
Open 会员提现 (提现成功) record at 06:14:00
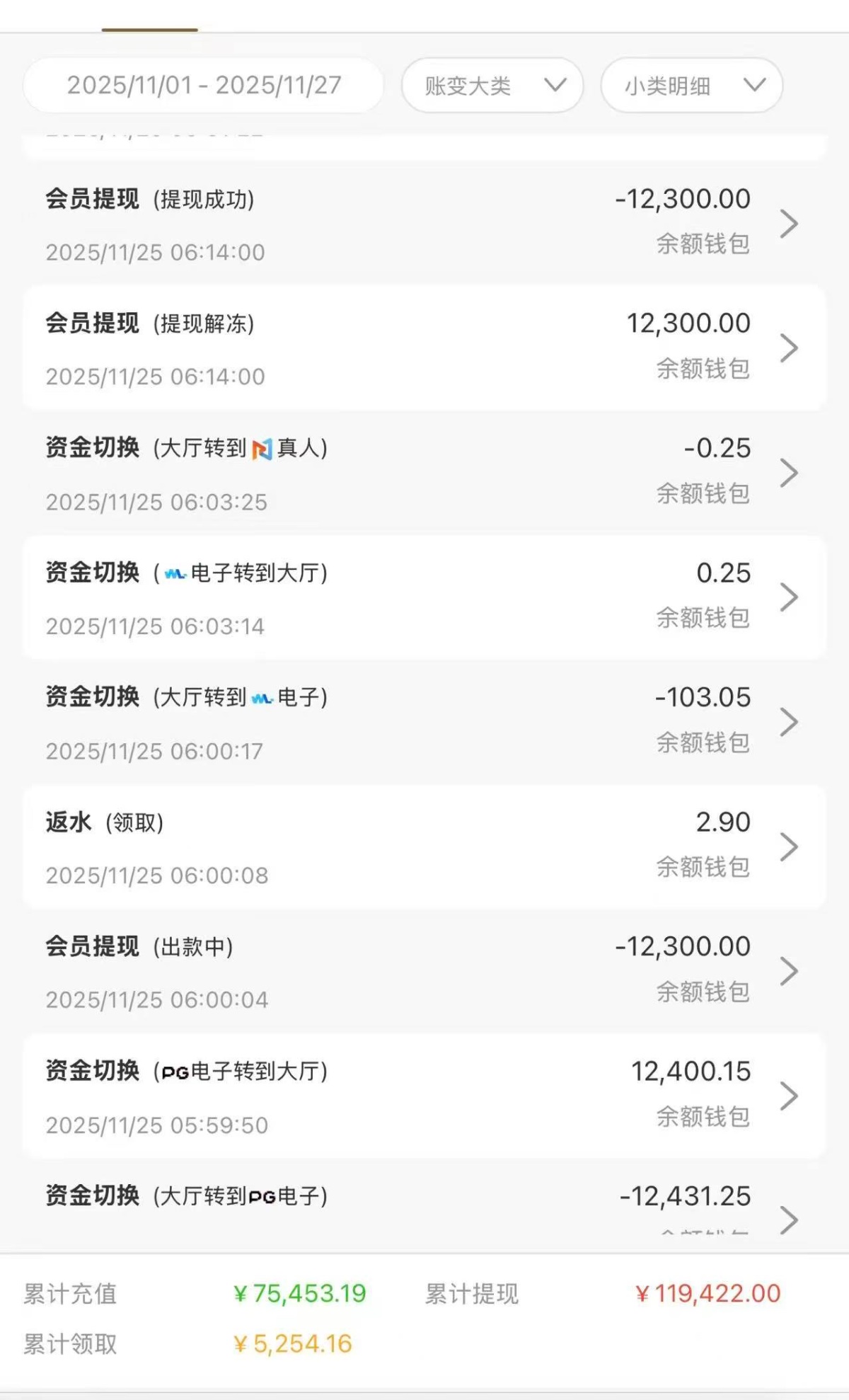(424, 224)
